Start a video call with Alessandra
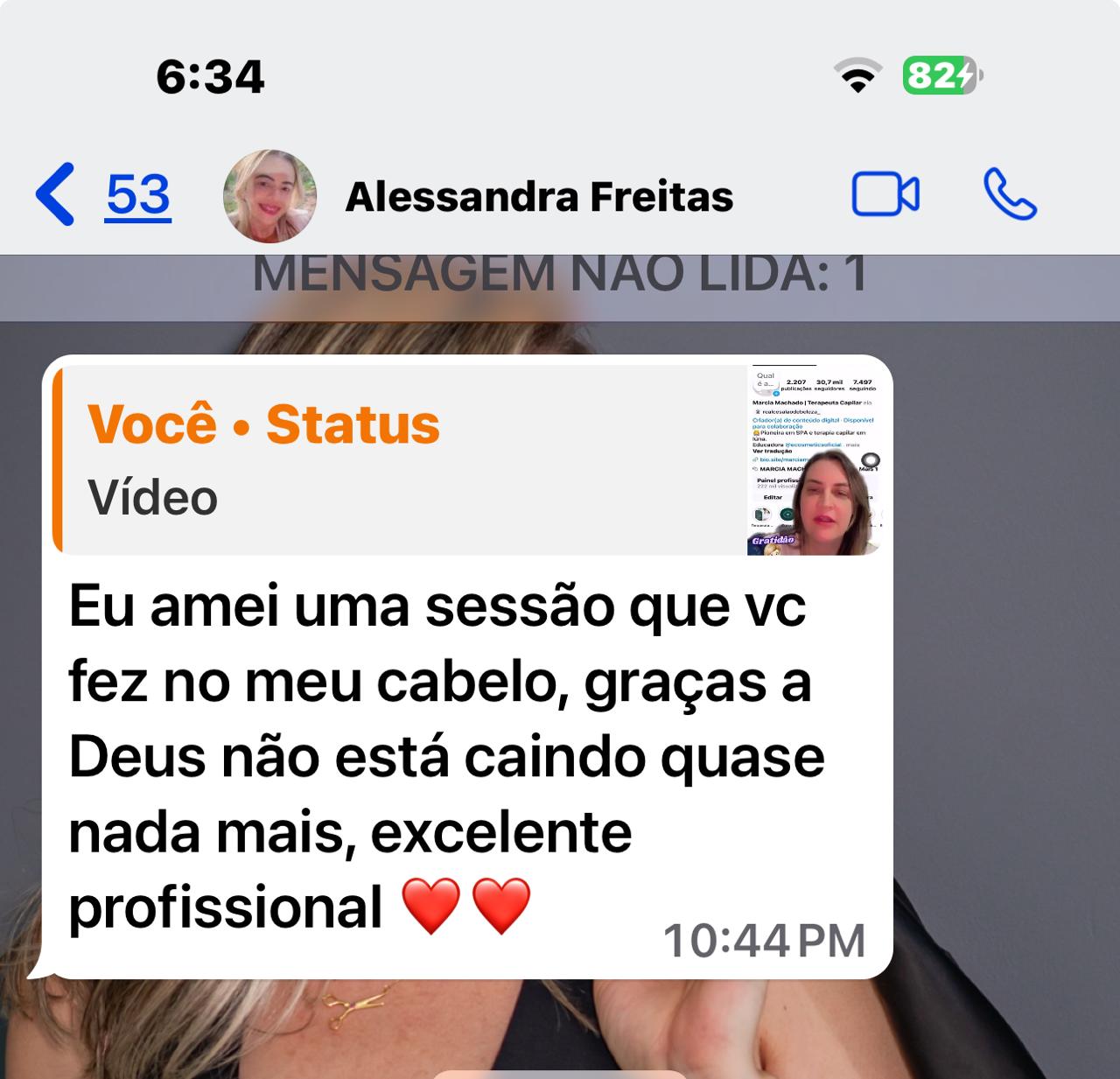This screenshot has height=1079, width=1120. 885,194
